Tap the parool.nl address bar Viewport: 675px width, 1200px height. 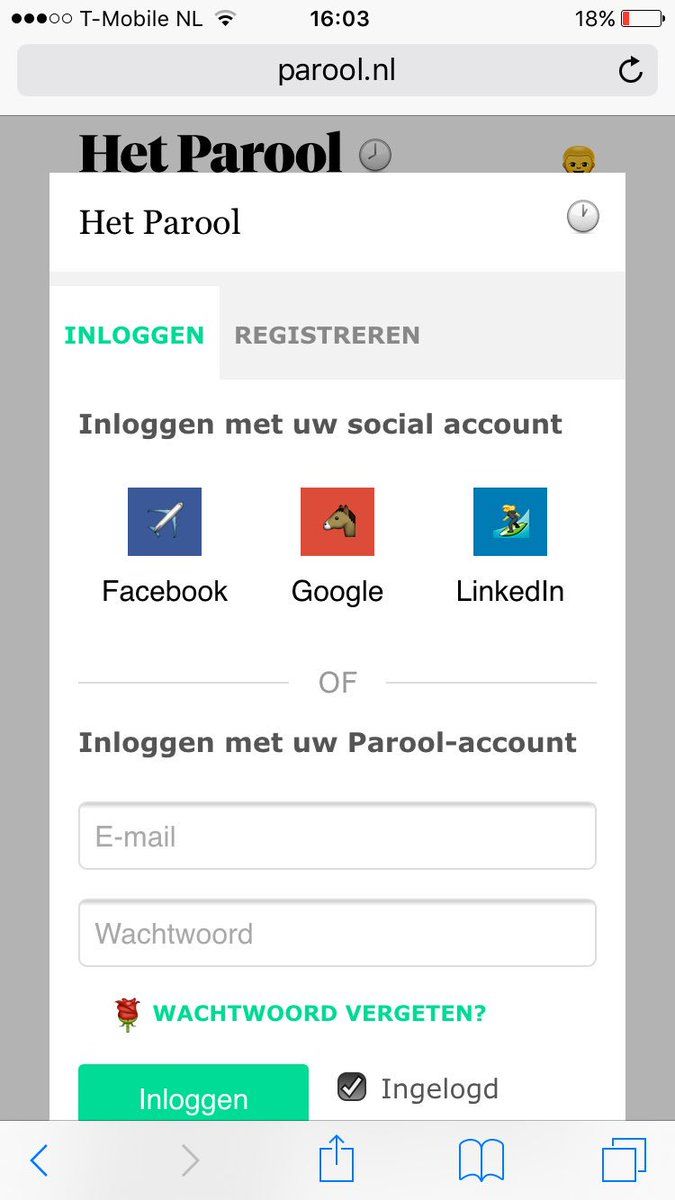[x=337, y=70]
